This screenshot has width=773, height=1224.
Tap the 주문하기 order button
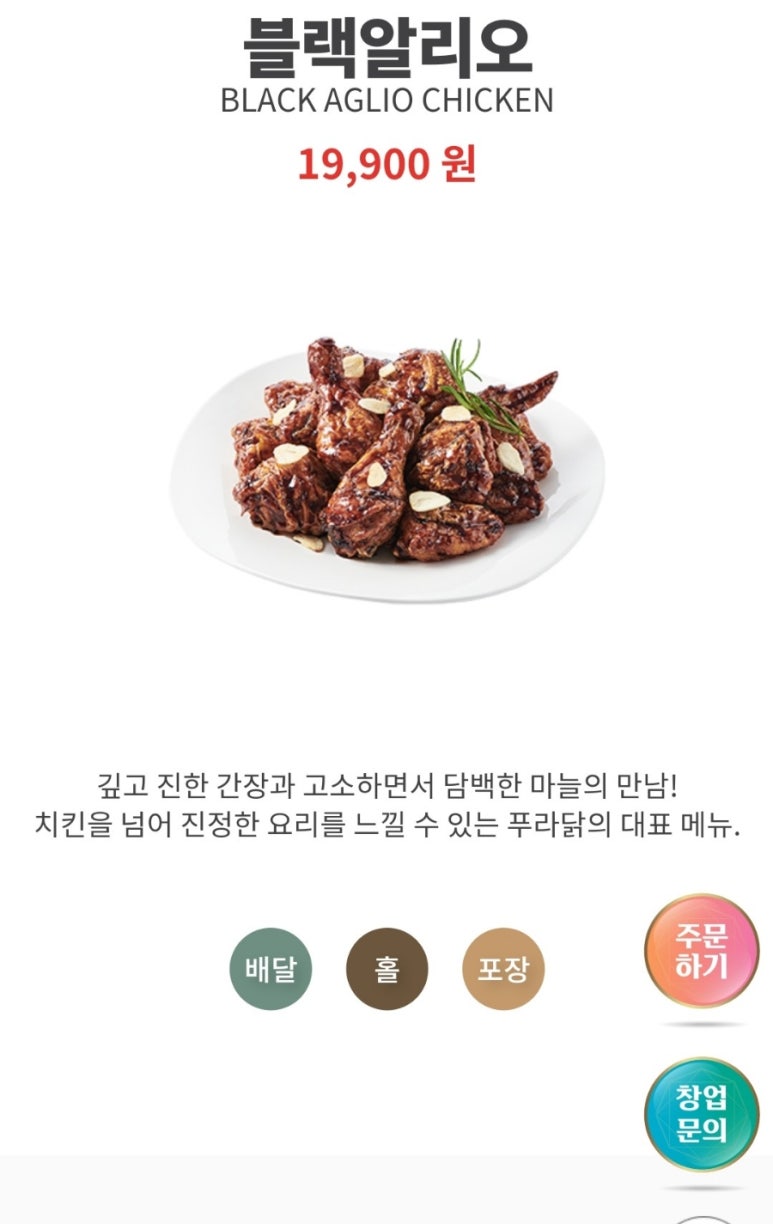click(701, 951)
